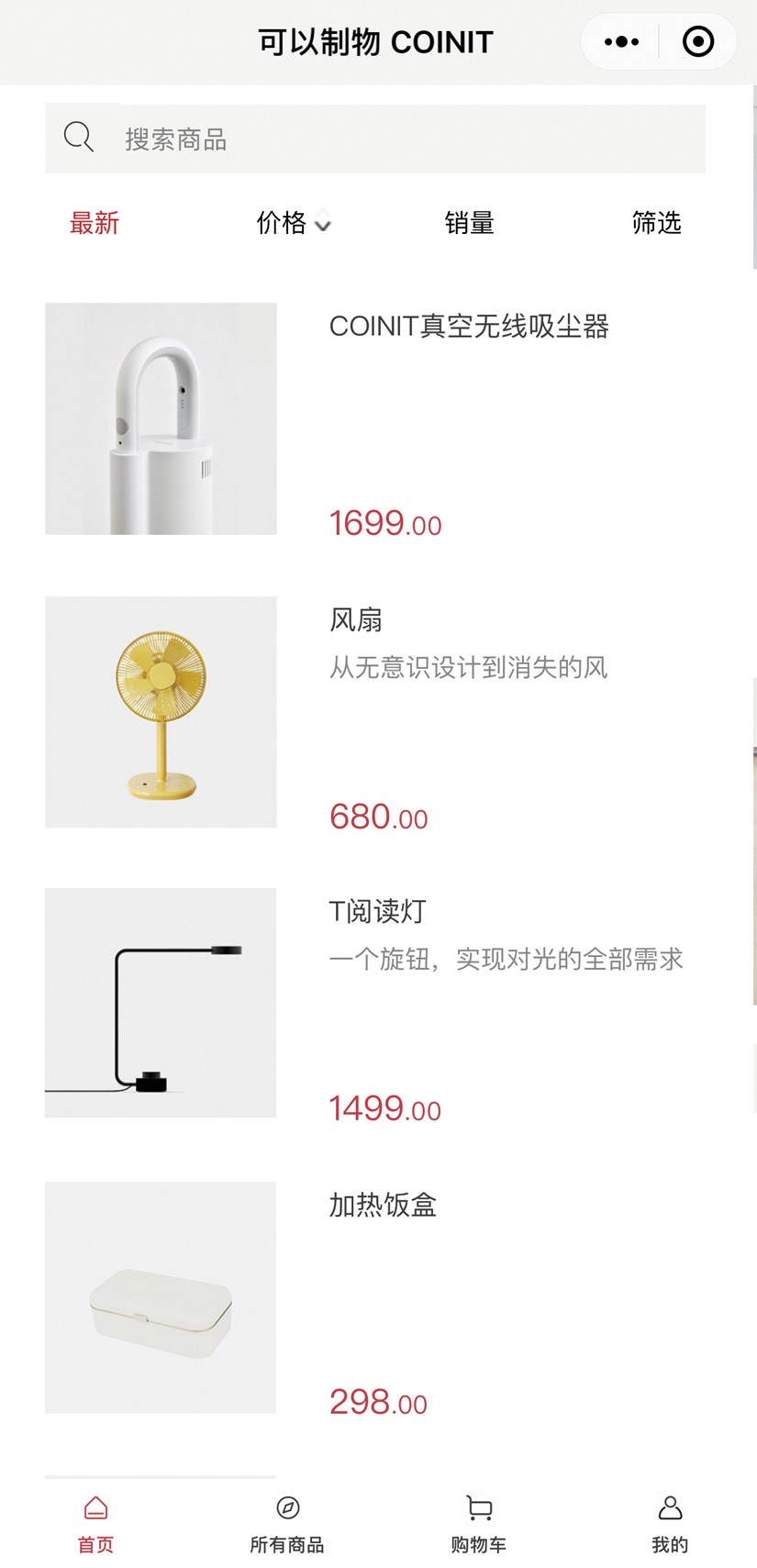Open the 筛选 filter options
Screen dimensions: 757x1568
pos(656,223)
